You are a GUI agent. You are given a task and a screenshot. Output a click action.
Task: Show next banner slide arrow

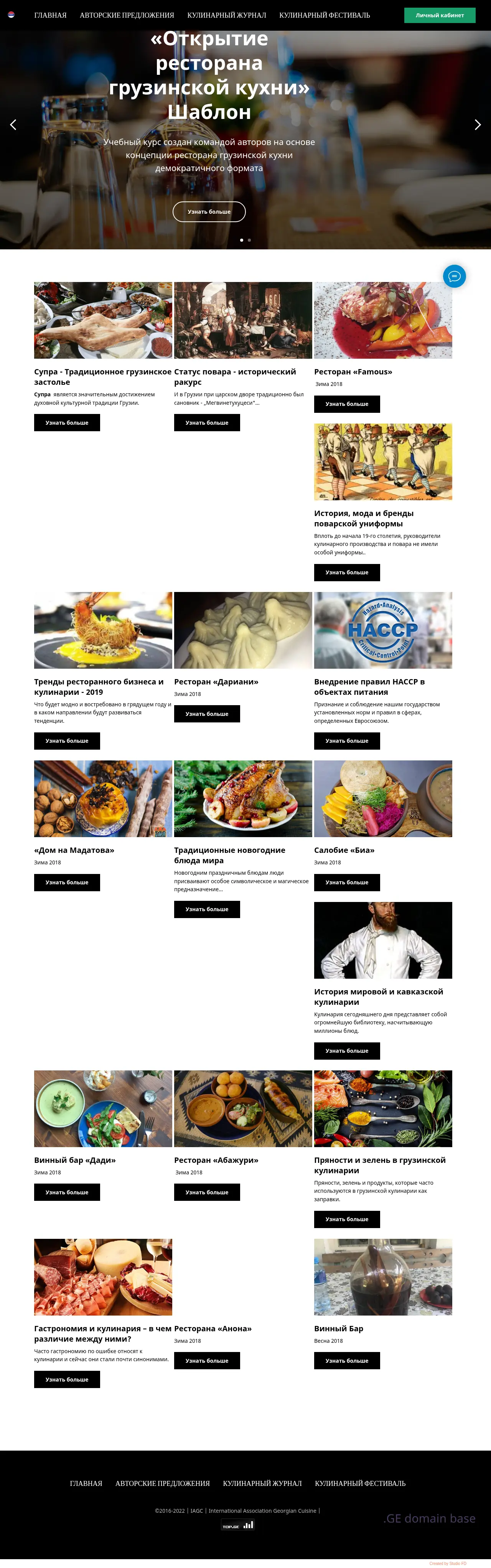478,125
